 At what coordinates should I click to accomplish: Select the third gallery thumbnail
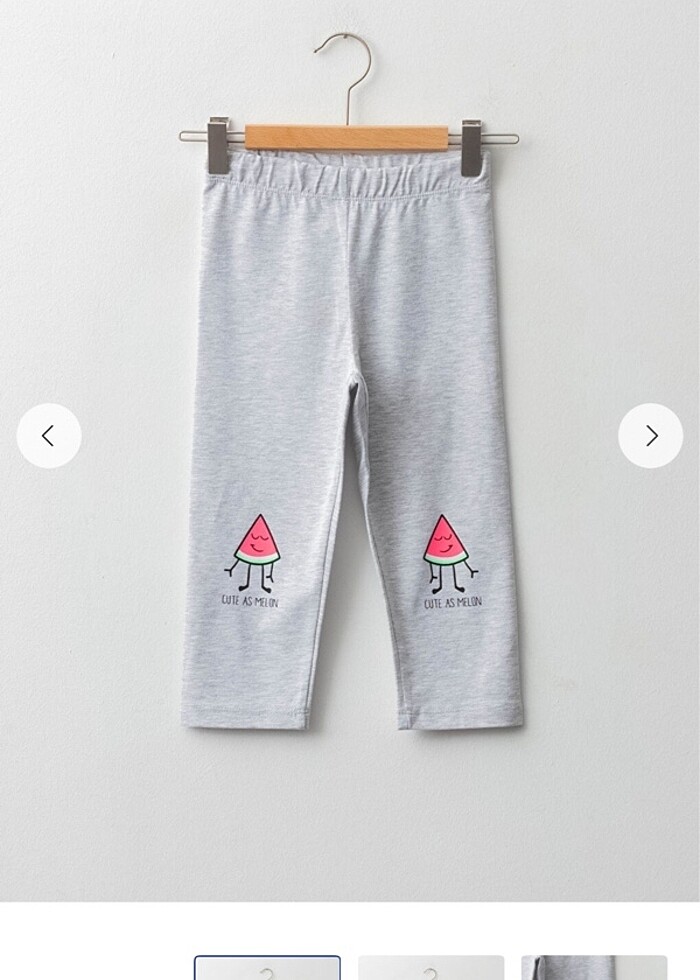pyautogui.click(x=592, y=968)
